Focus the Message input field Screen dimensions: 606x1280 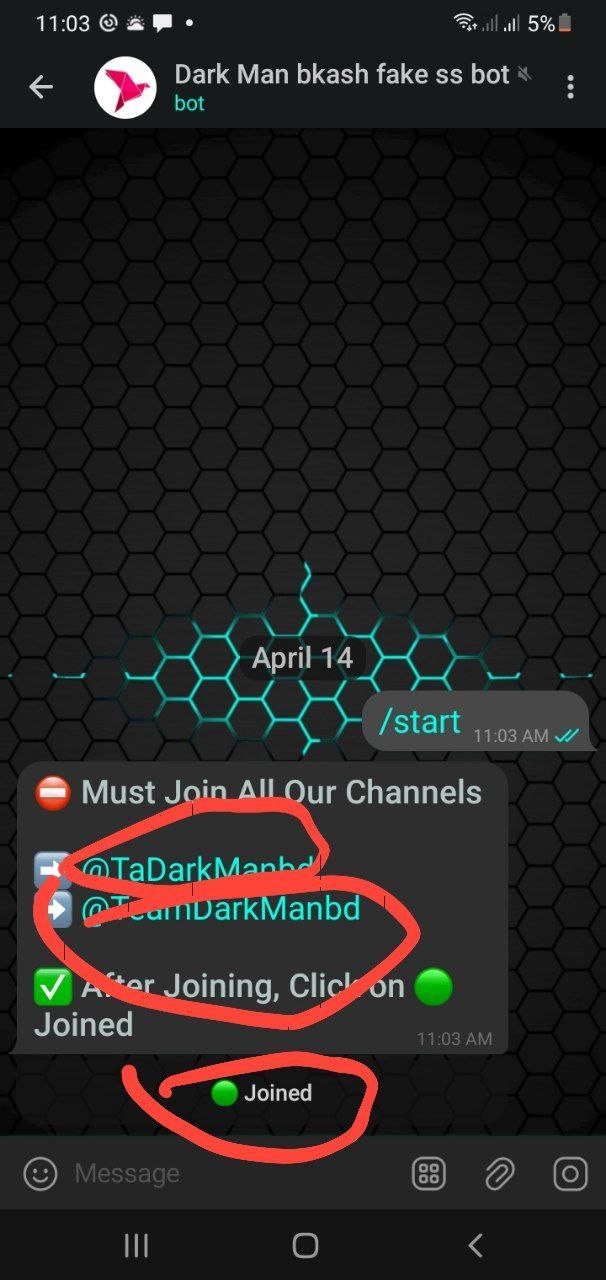pos(230,1173)
